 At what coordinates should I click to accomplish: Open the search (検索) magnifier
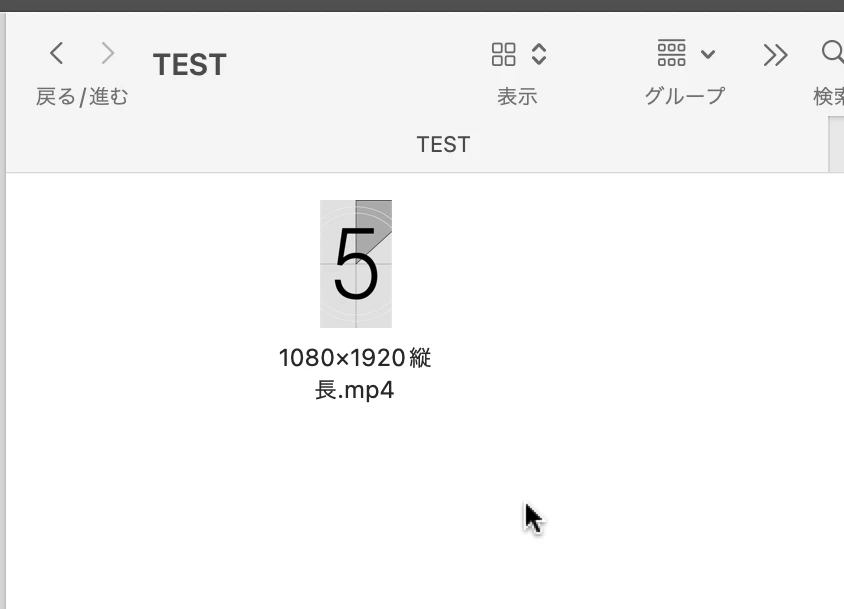tap(832, 52)
